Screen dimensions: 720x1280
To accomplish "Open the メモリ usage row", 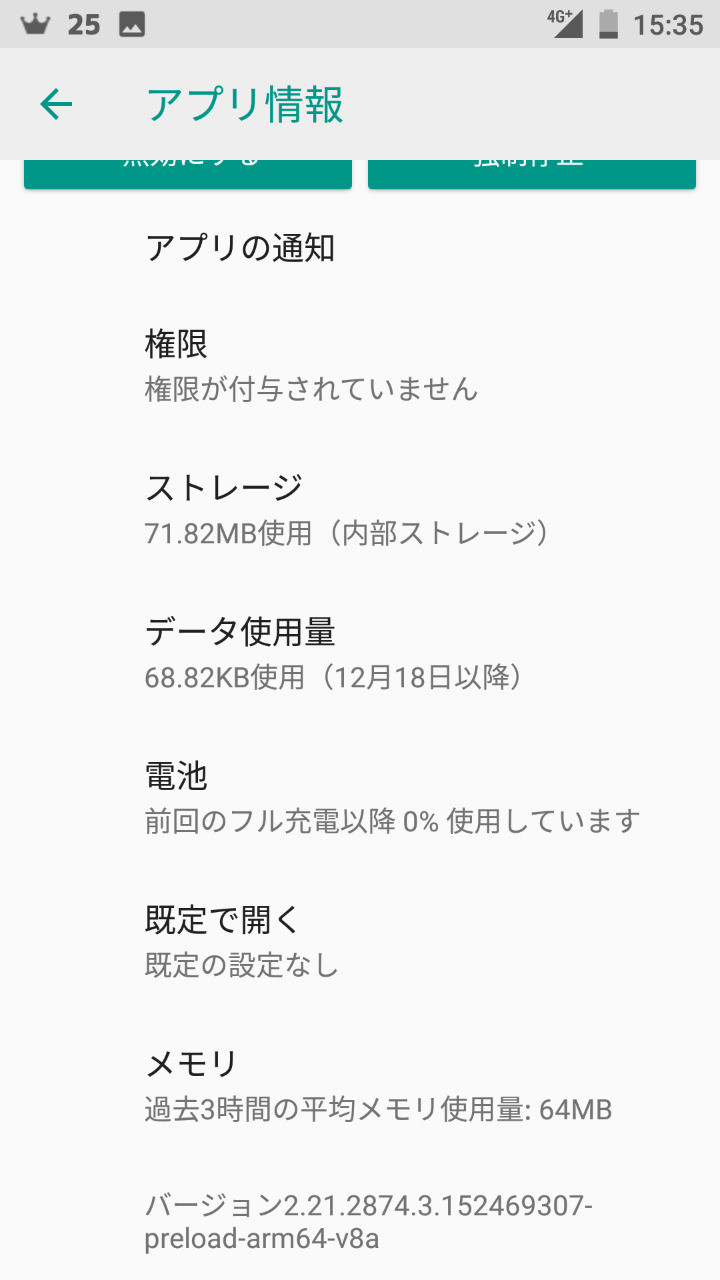I will point(360,1086).
